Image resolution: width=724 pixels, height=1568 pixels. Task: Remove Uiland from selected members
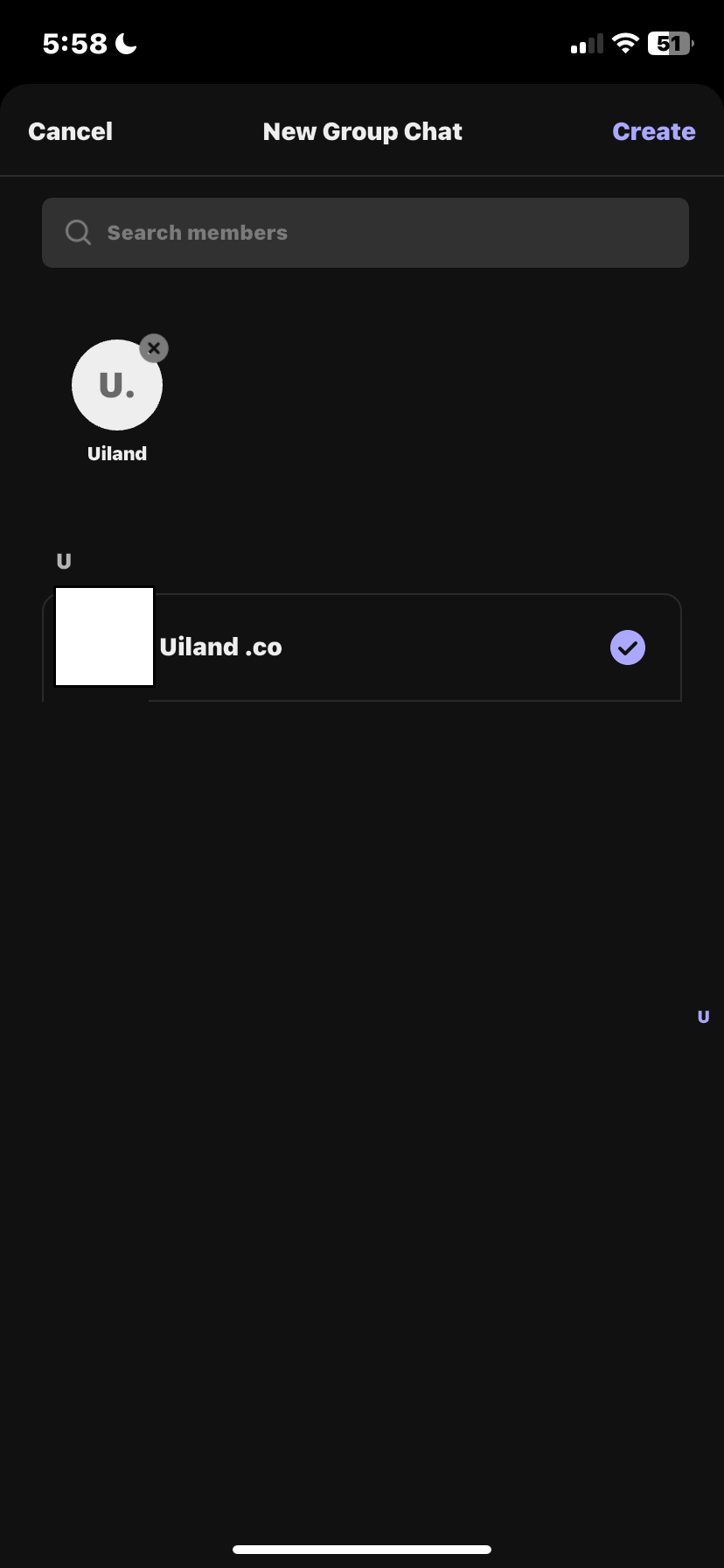point(154,348)
